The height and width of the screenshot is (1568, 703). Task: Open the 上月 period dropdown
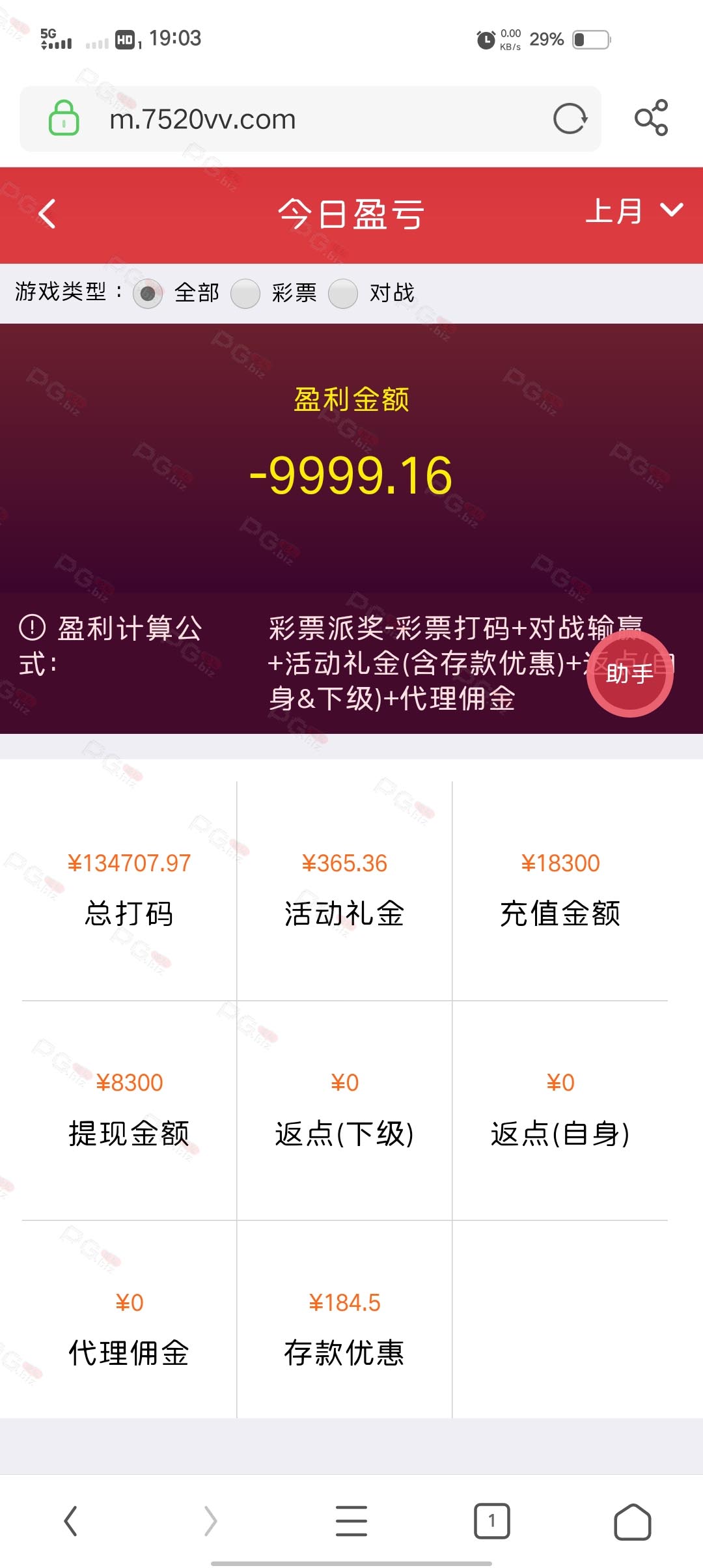[x=634, y=211]
